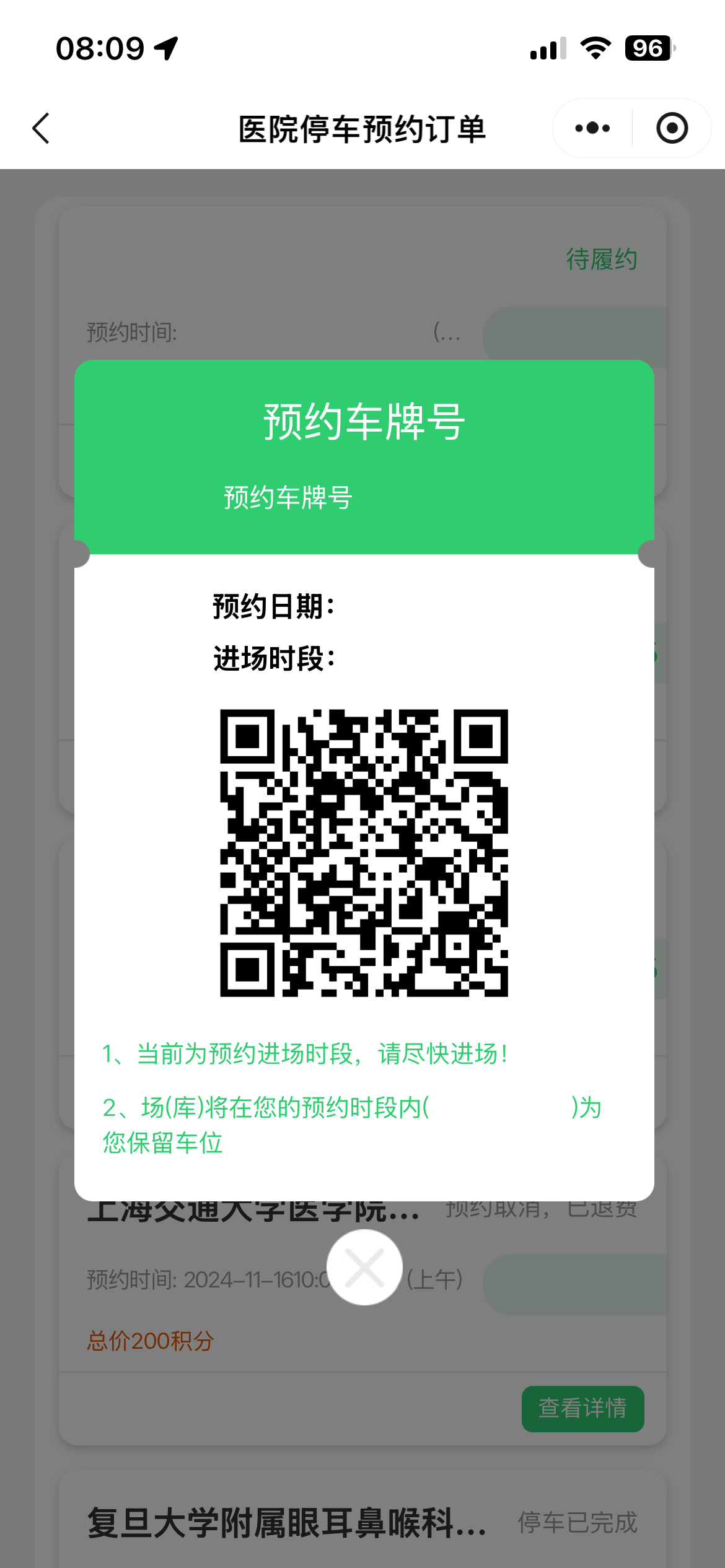This screenshot has height=1568, width=725.
Task: Open the mini program more options menu
Action: (x=592, y=128)
